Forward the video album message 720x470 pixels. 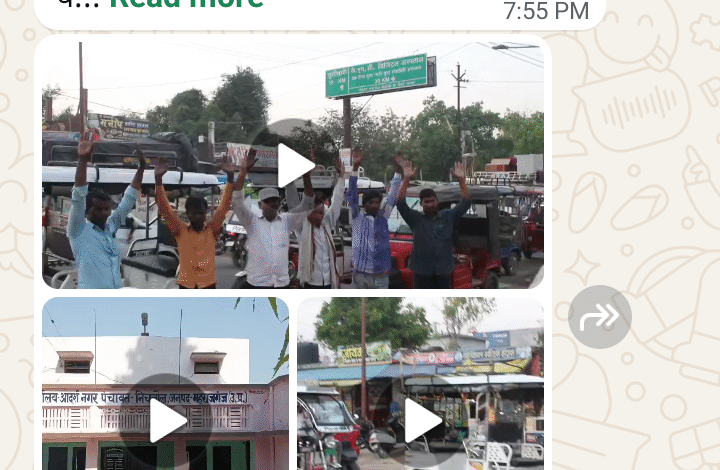coord(600,317)
